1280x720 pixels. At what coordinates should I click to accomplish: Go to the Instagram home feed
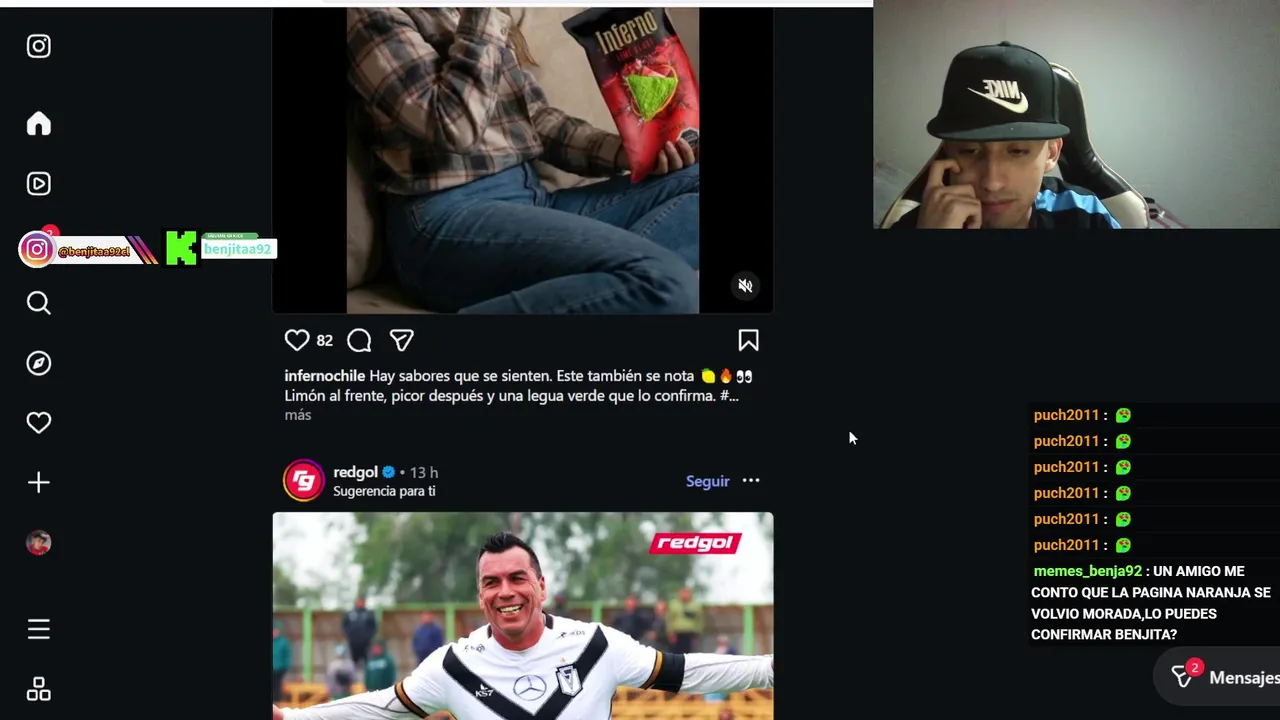point(38,124)
